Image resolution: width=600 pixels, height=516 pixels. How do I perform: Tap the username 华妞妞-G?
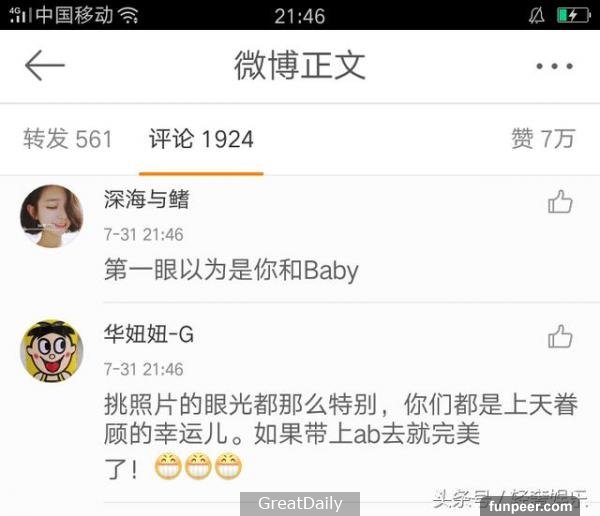point(149,334)
